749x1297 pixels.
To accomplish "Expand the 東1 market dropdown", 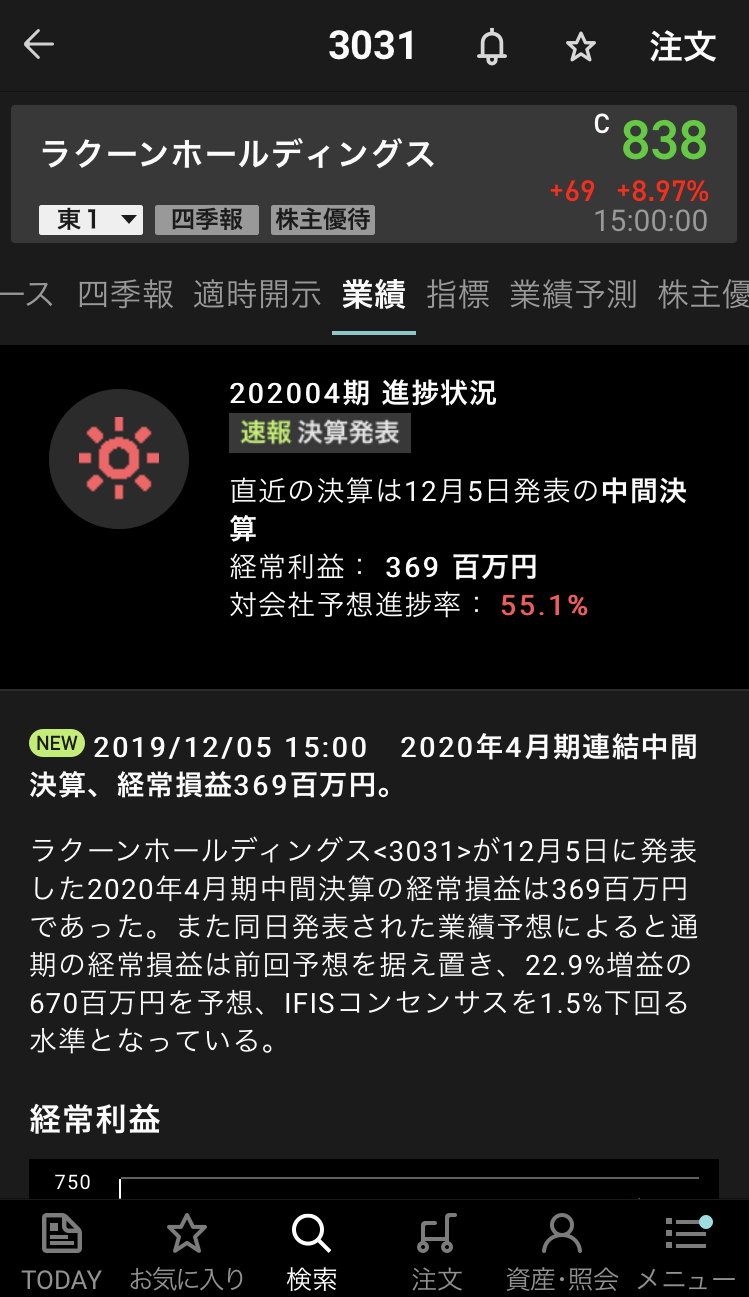I will (x=91, y=219).
